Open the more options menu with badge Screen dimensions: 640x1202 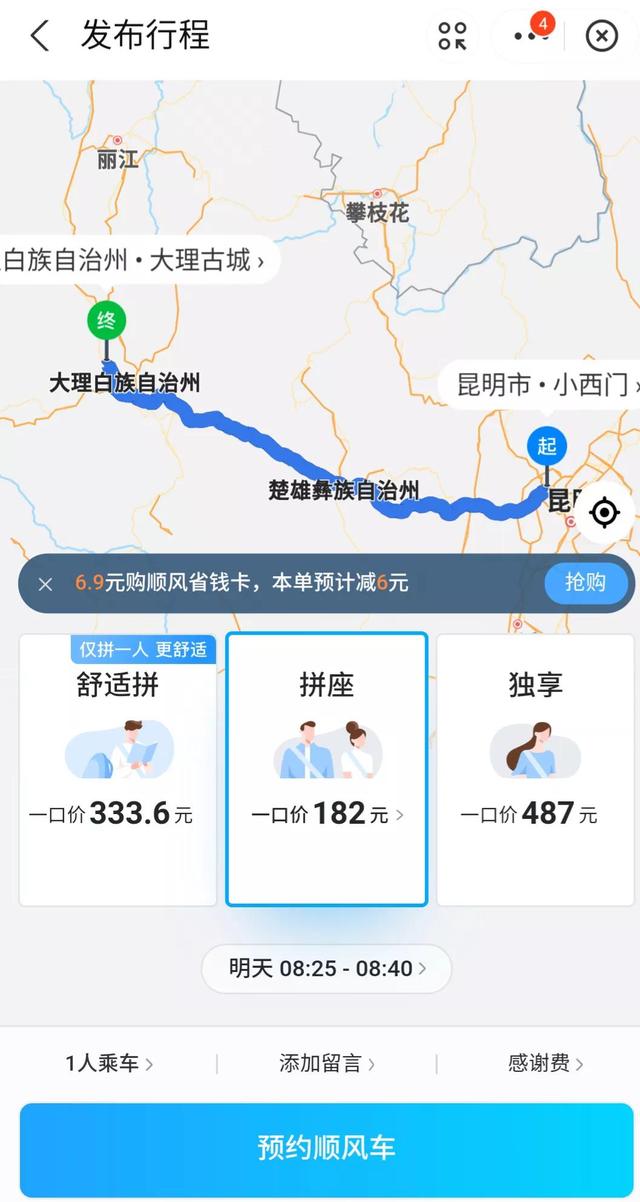click(x=526, y=36)
